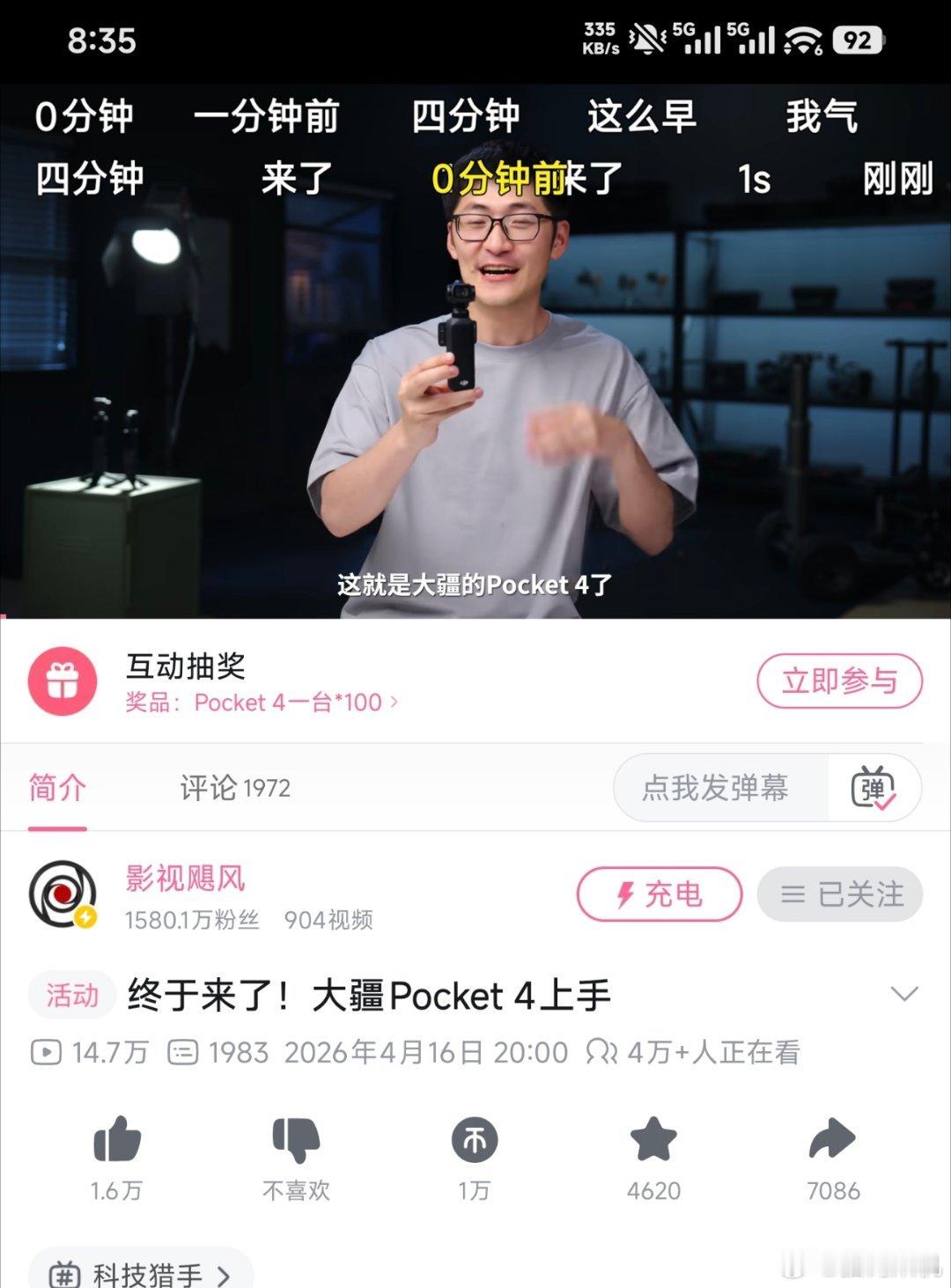951x1288 pixels.
Task: Click the gift icon for 互动抽奖
Action: point(62,681)
